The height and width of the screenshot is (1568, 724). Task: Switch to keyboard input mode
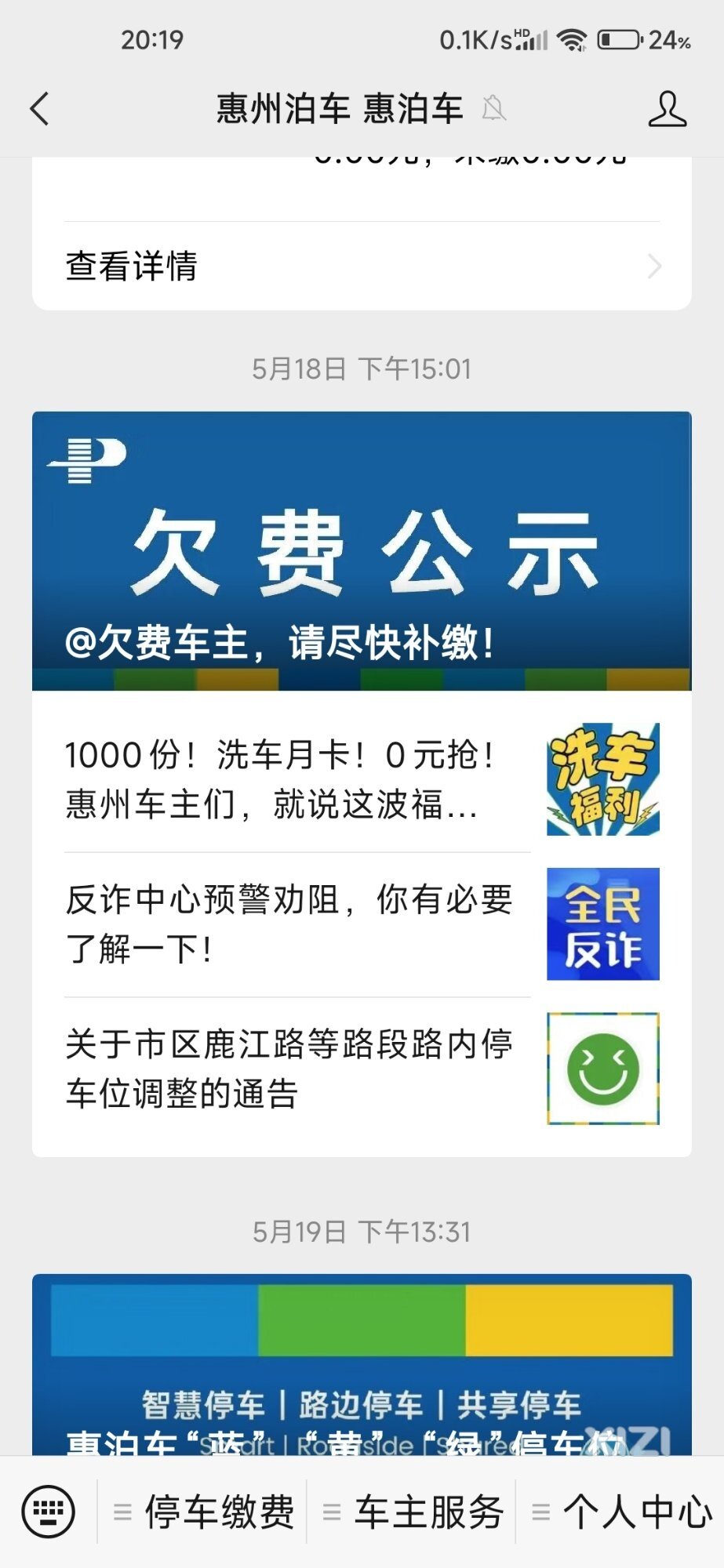click(49, 1511)
